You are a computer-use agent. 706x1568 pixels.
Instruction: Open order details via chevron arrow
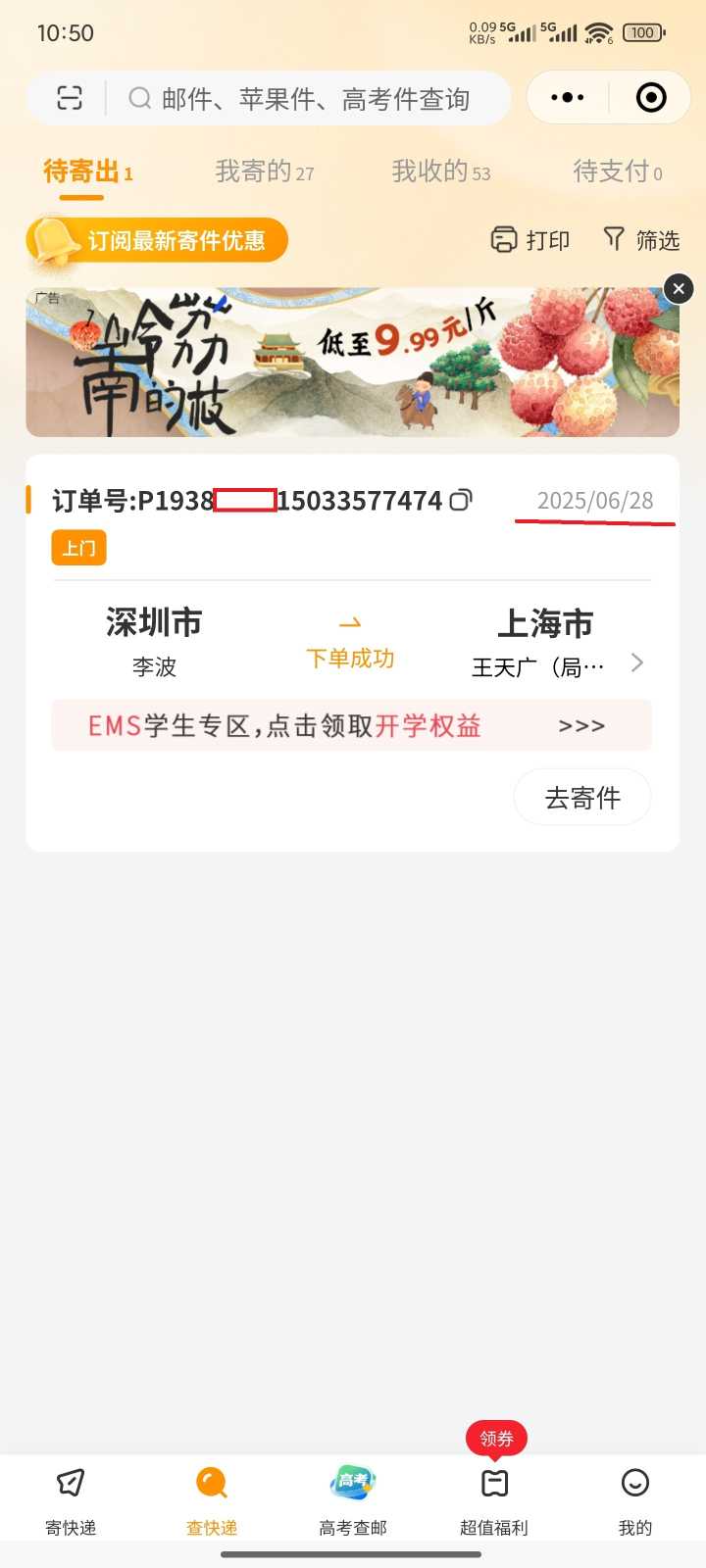tap(637, 663)
